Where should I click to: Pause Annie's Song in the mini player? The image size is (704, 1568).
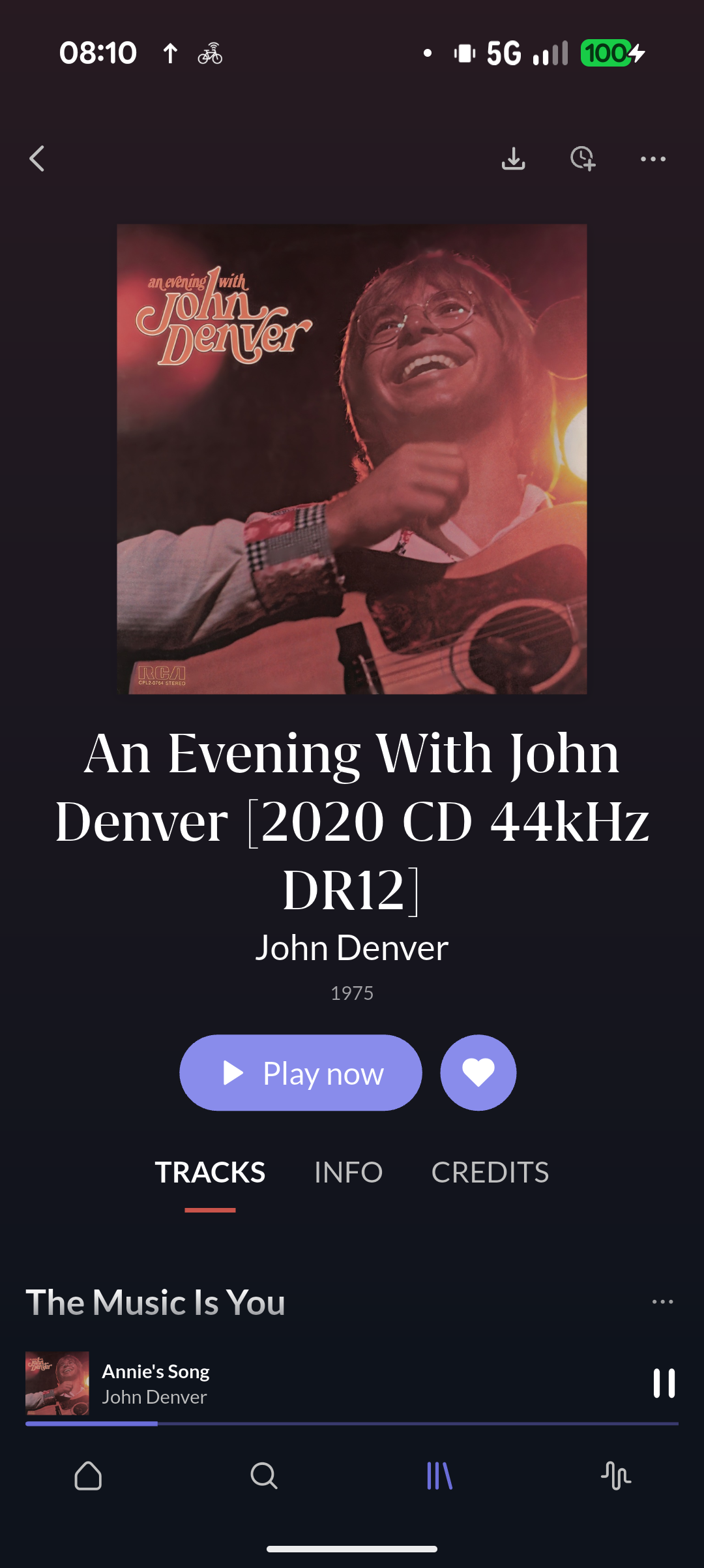pyautogui.click(x=664, y=1383)
